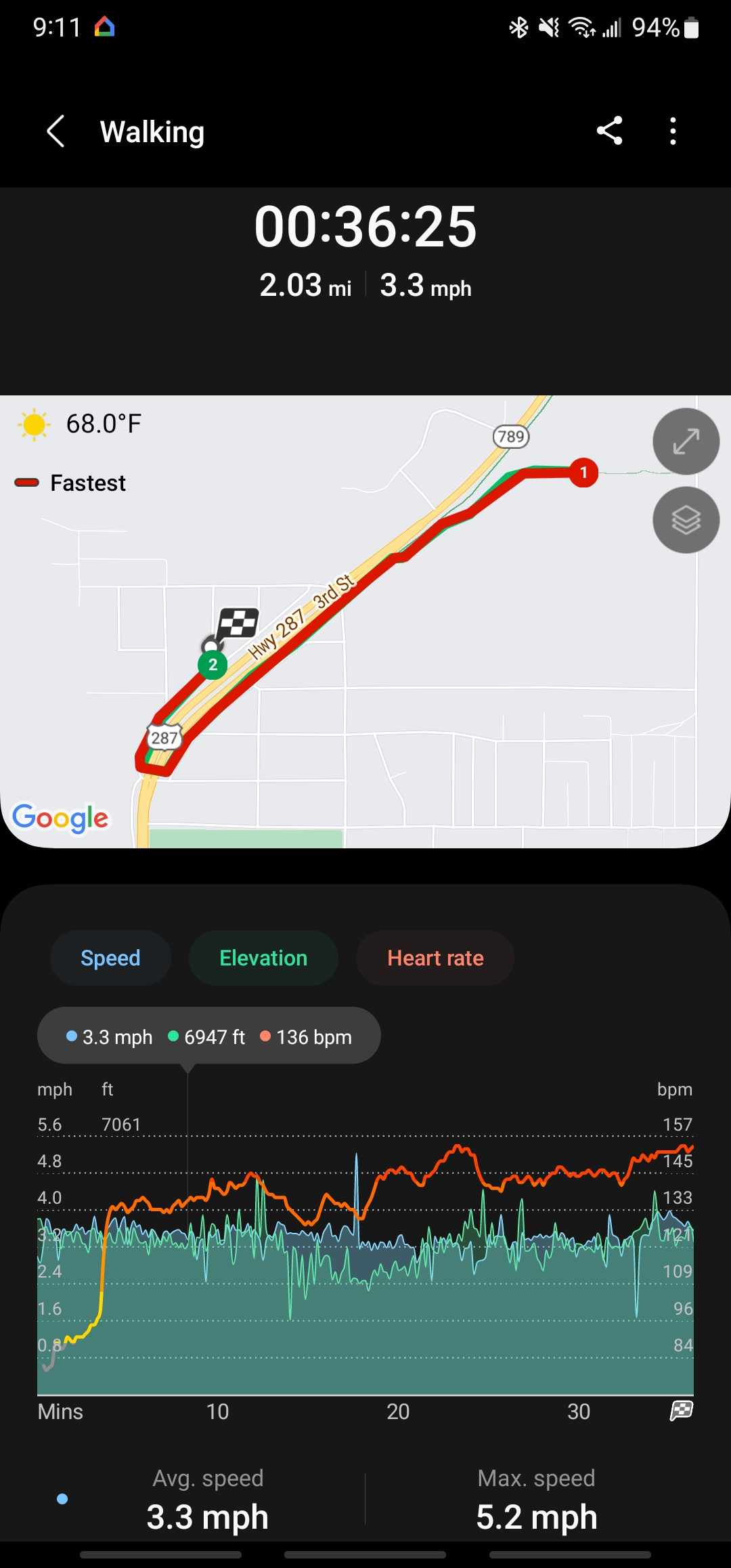Expand the route map to full screen
This screenshot has width=731, height=1568.
tap(686, 441)
